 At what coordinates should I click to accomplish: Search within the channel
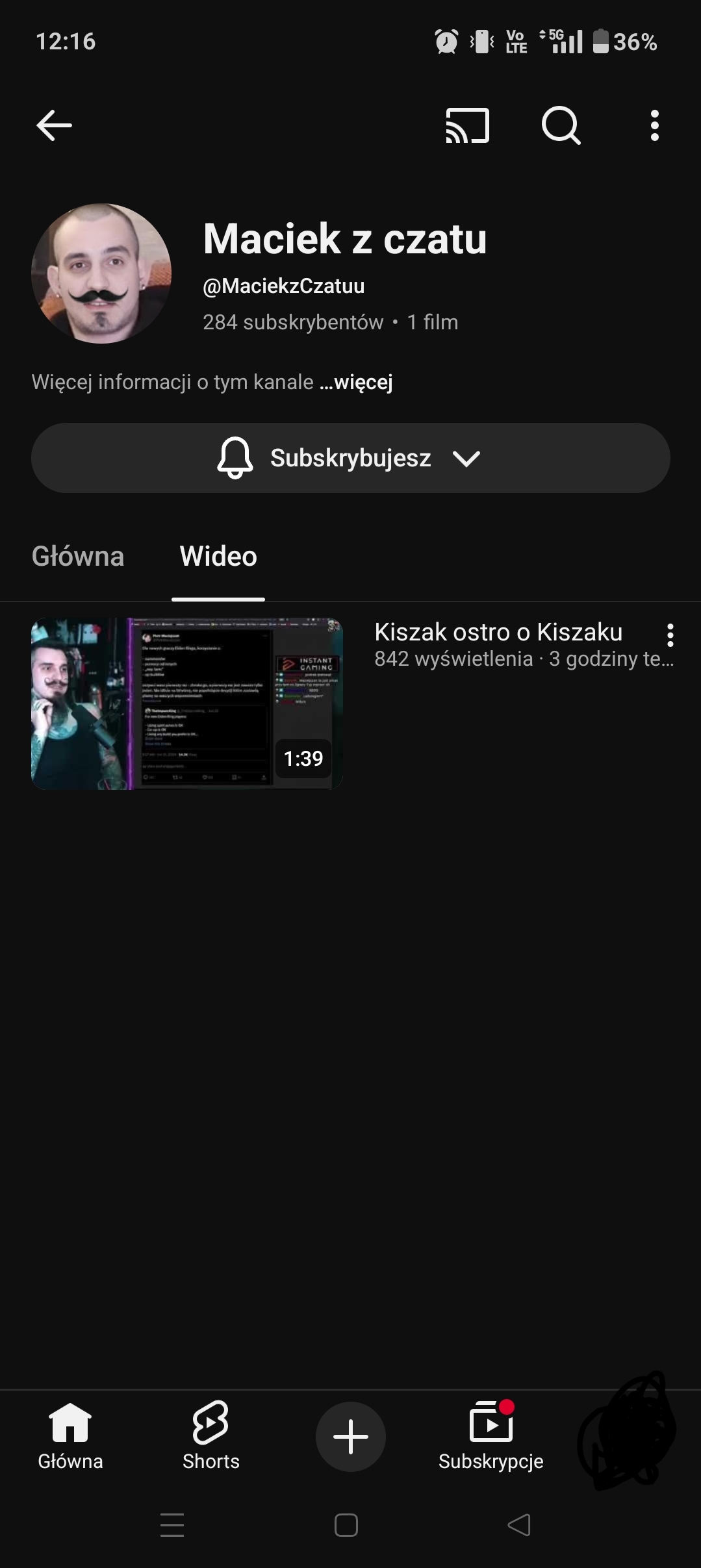pyautogui.click(x=561, y=125)
